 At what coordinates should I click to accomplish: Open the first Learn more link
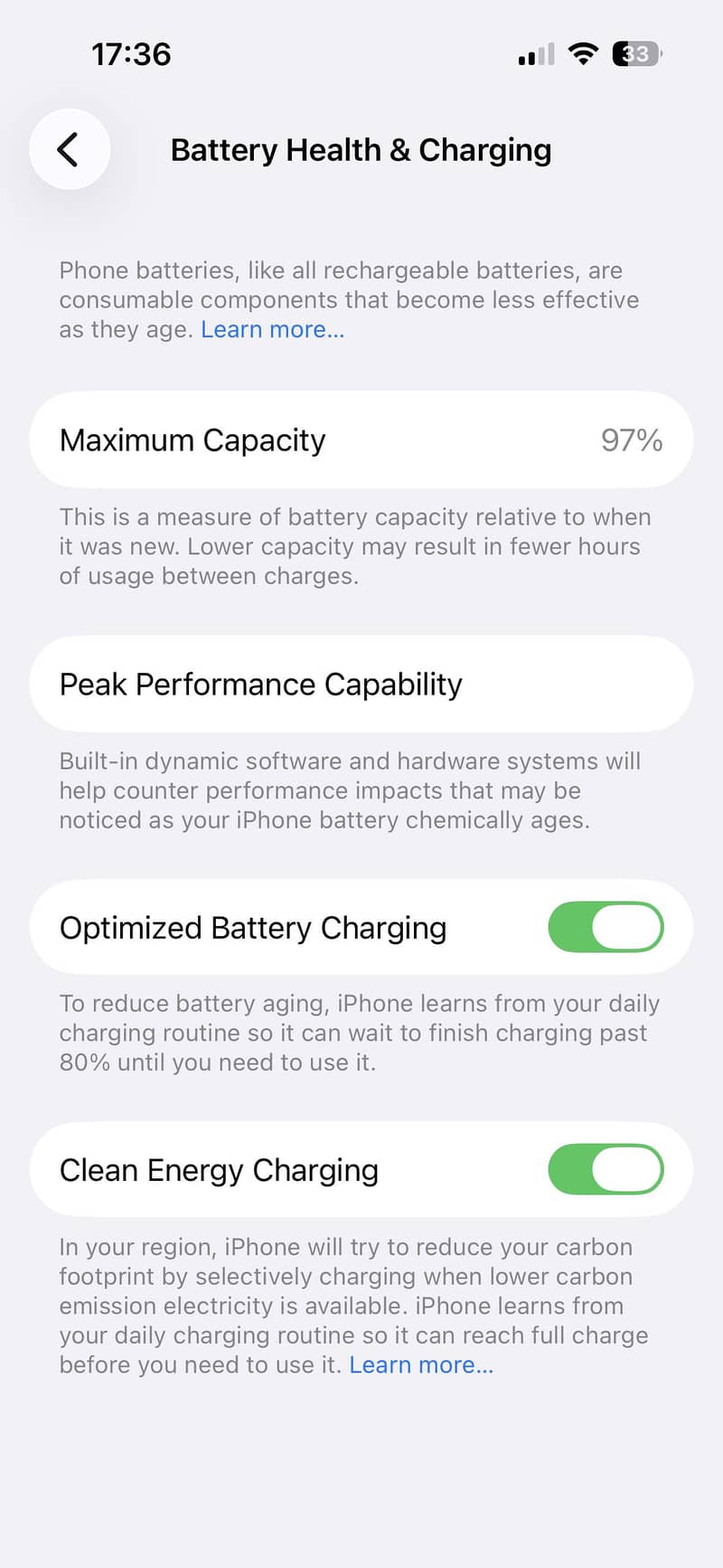tap(272, 329)
